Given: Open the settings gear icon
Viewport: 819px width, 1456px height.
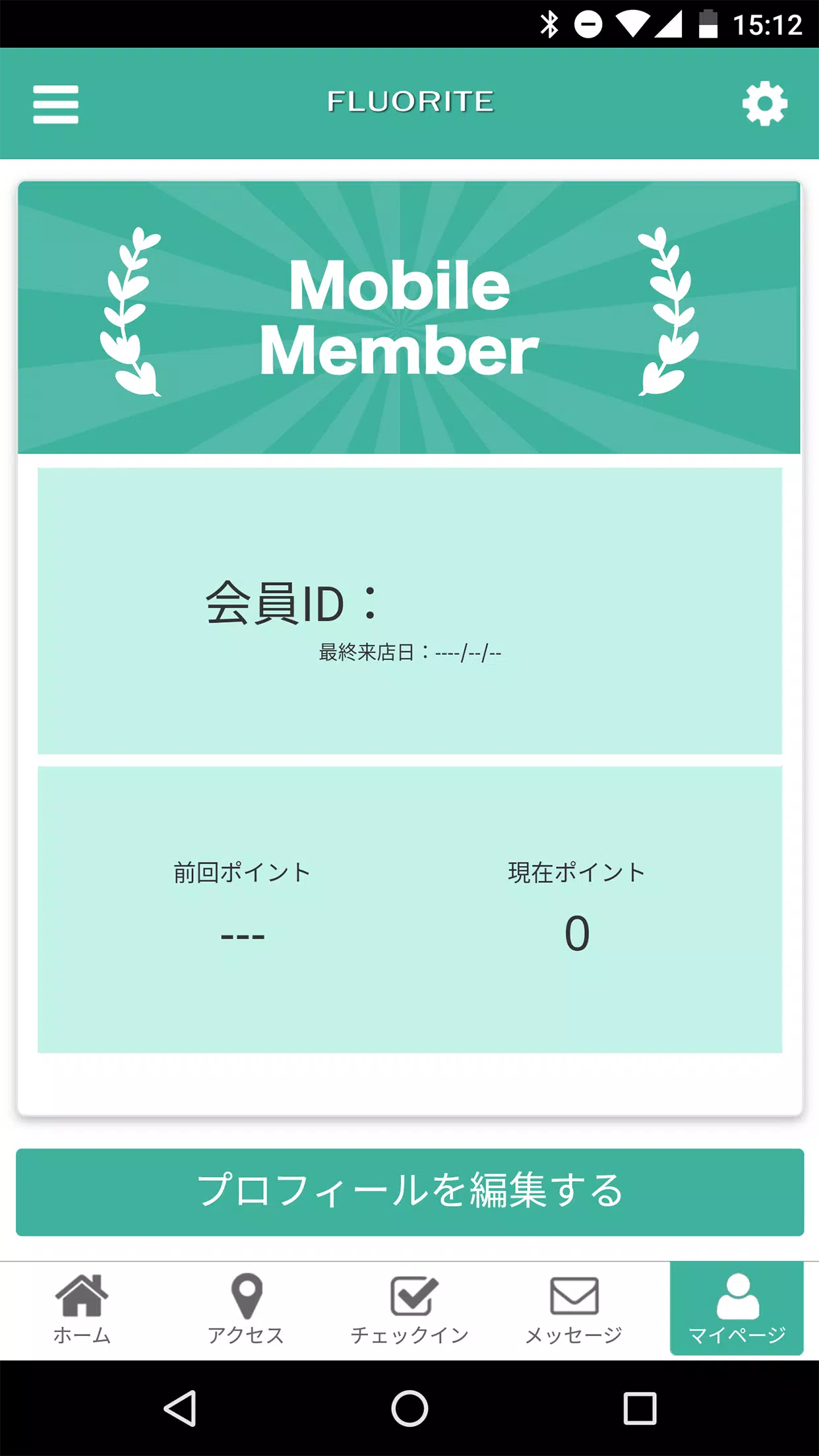Looking at the screenshot, I should 764,104.
